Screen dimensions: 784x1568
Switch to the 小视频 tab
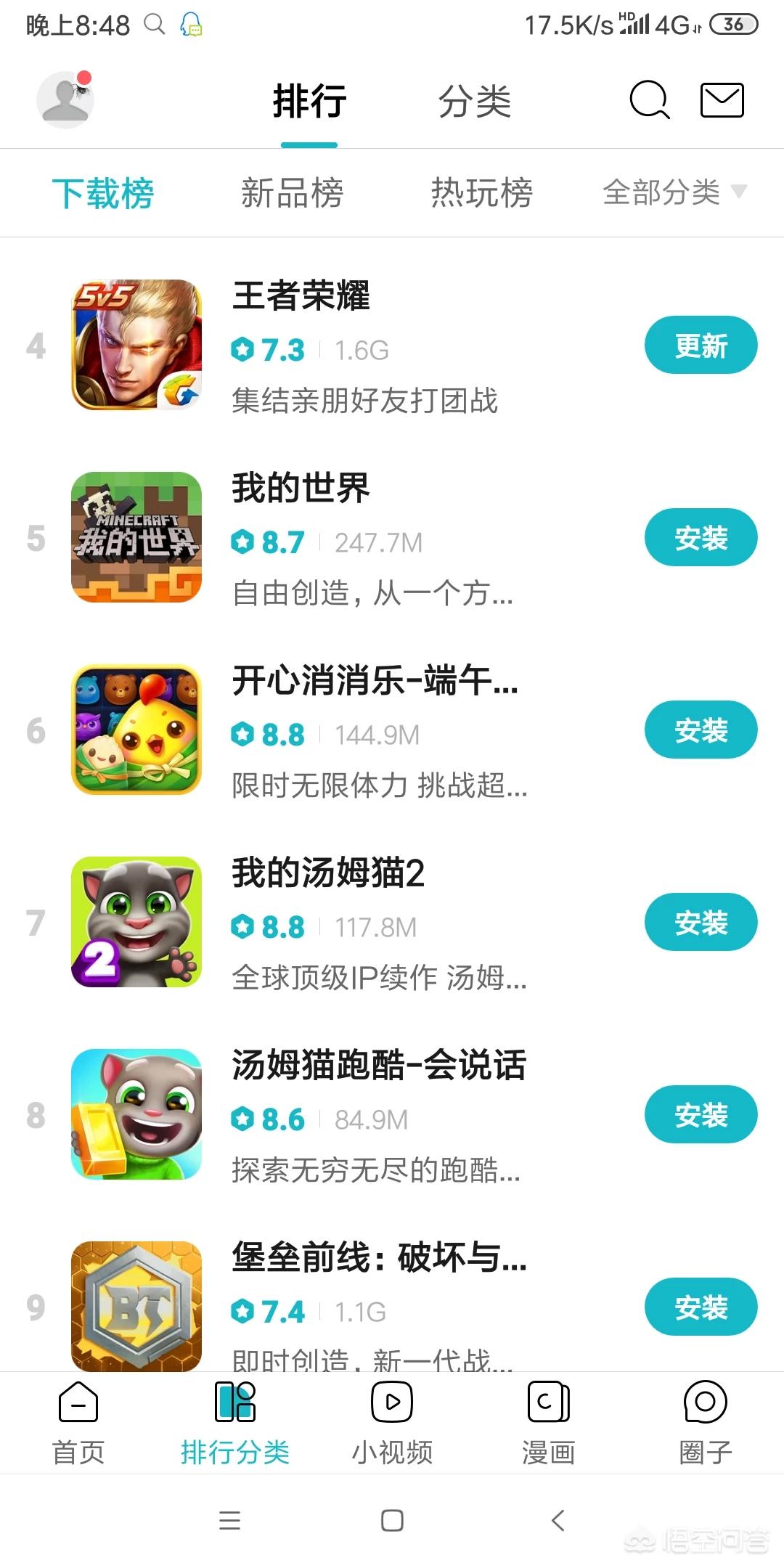(x=392, y=1423)
